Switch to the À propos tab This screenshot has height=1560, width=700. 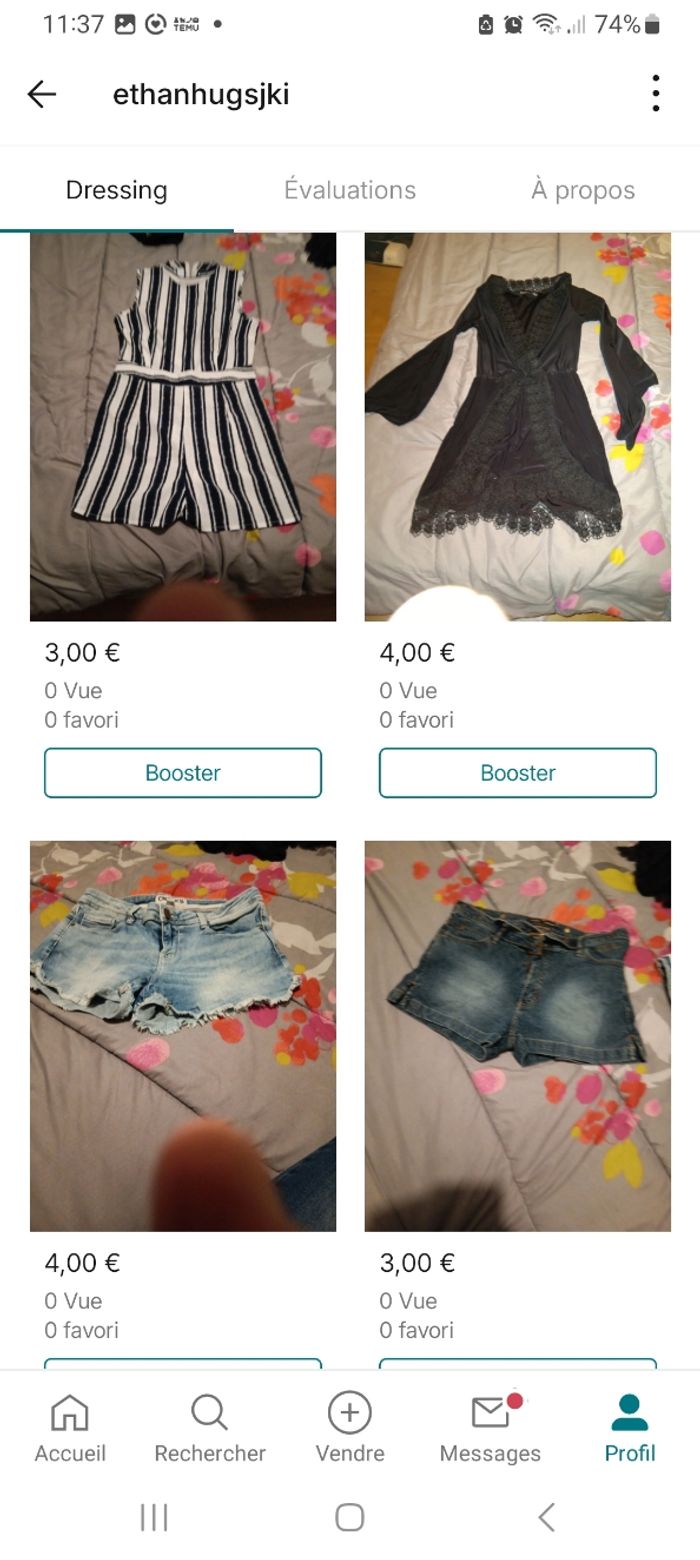[582, 190]
